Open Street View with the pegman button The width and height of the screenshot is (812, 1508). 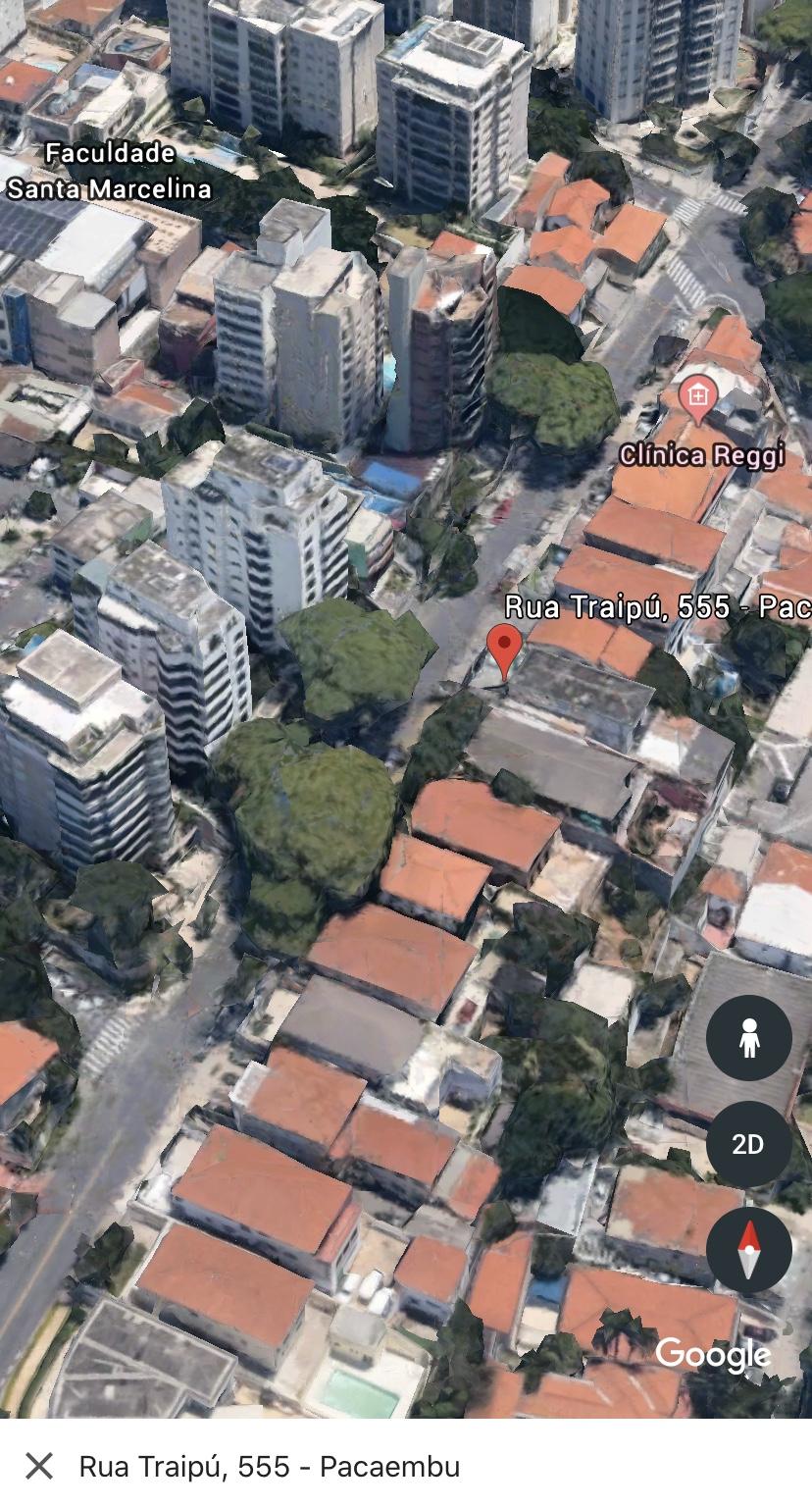tap(749, 1038)
